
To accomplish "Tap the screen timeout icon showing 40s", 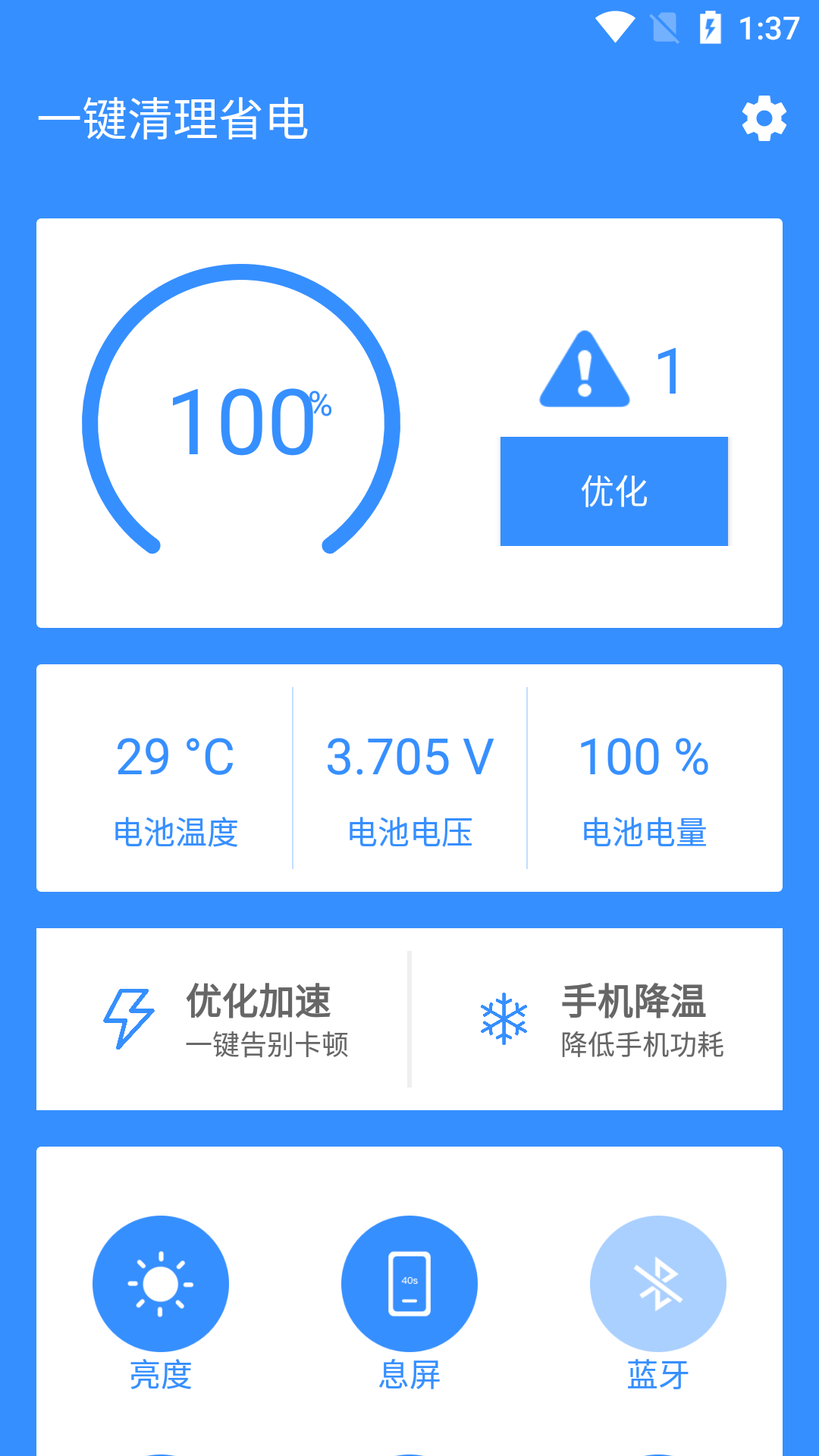I will click(x=409, y=1283).
